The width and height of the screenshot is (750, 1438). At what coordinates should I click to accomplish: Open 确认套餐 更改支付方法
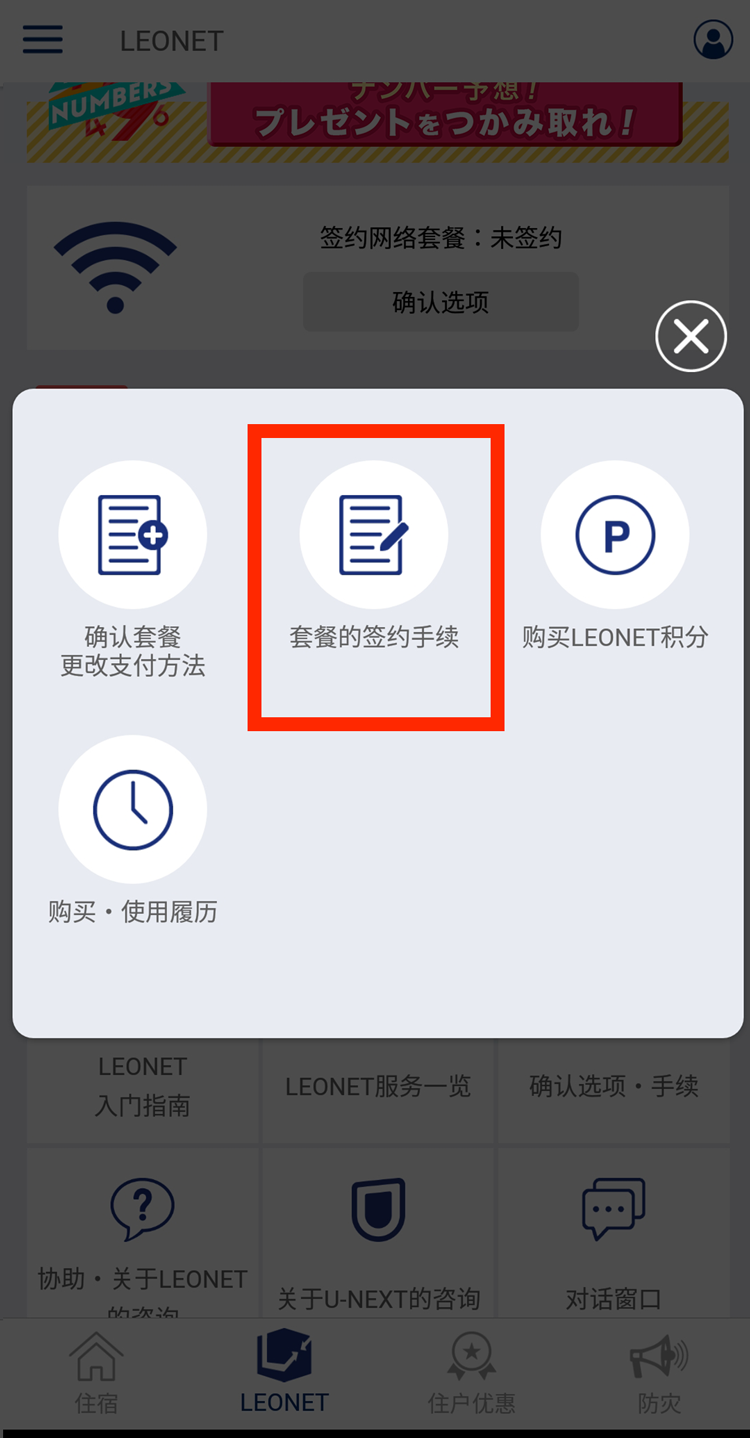pos(133,570)
